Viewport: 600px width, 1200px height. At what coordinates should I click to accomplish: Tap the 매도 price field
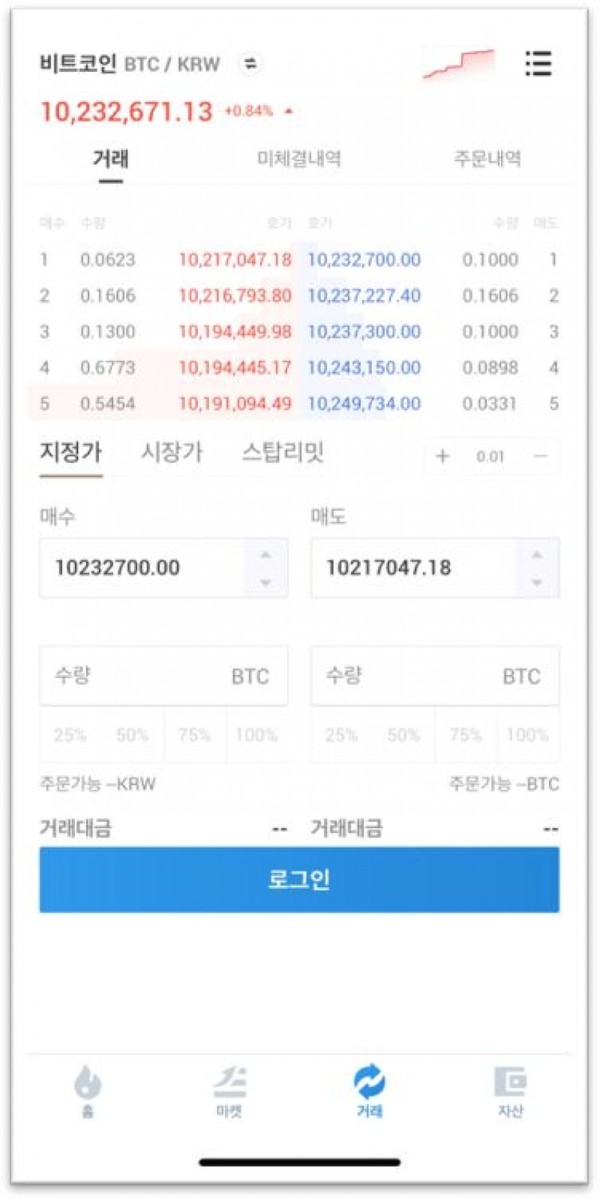pos(413,568)
